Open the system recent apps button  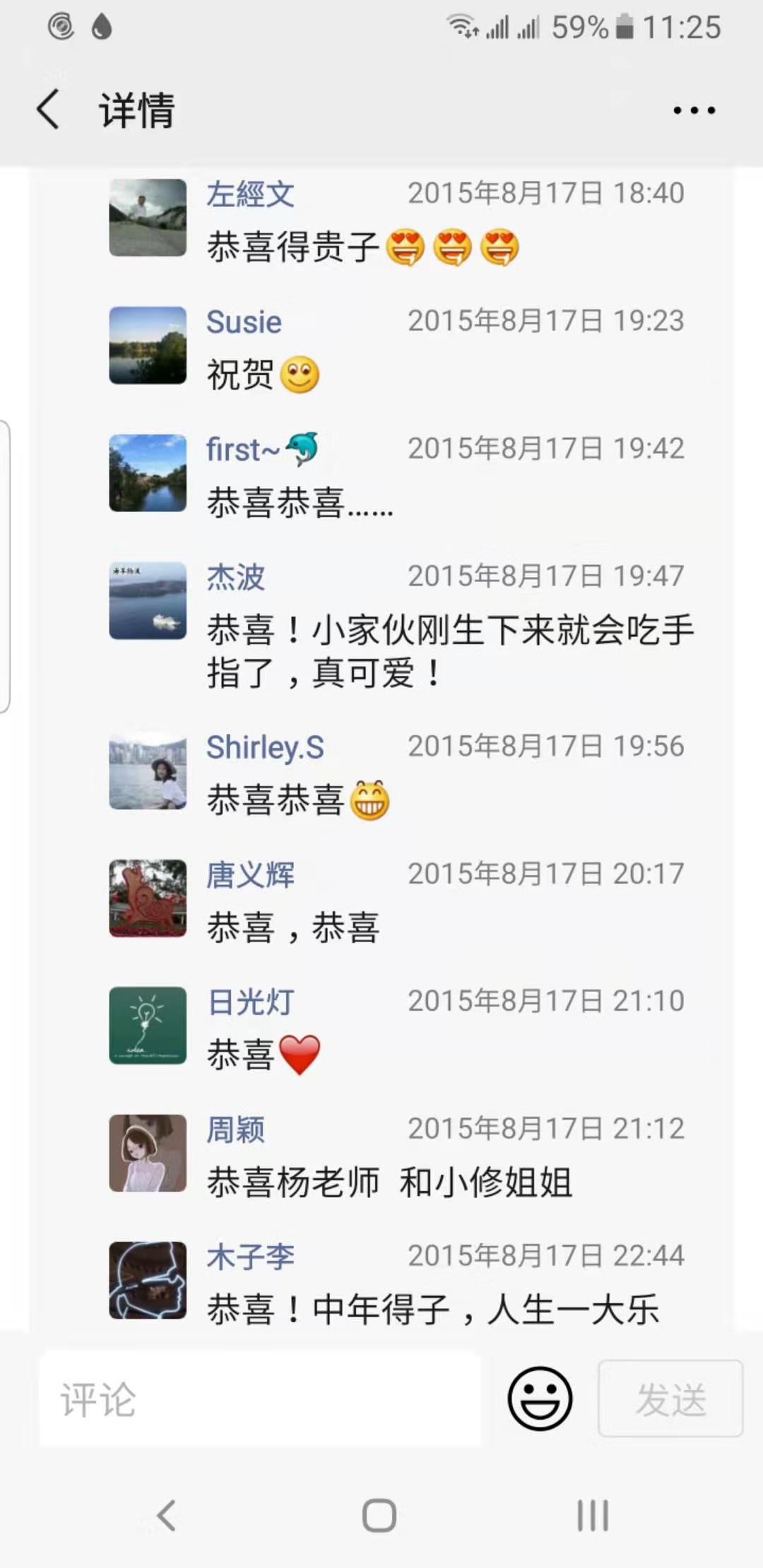tap(593, 1515)
